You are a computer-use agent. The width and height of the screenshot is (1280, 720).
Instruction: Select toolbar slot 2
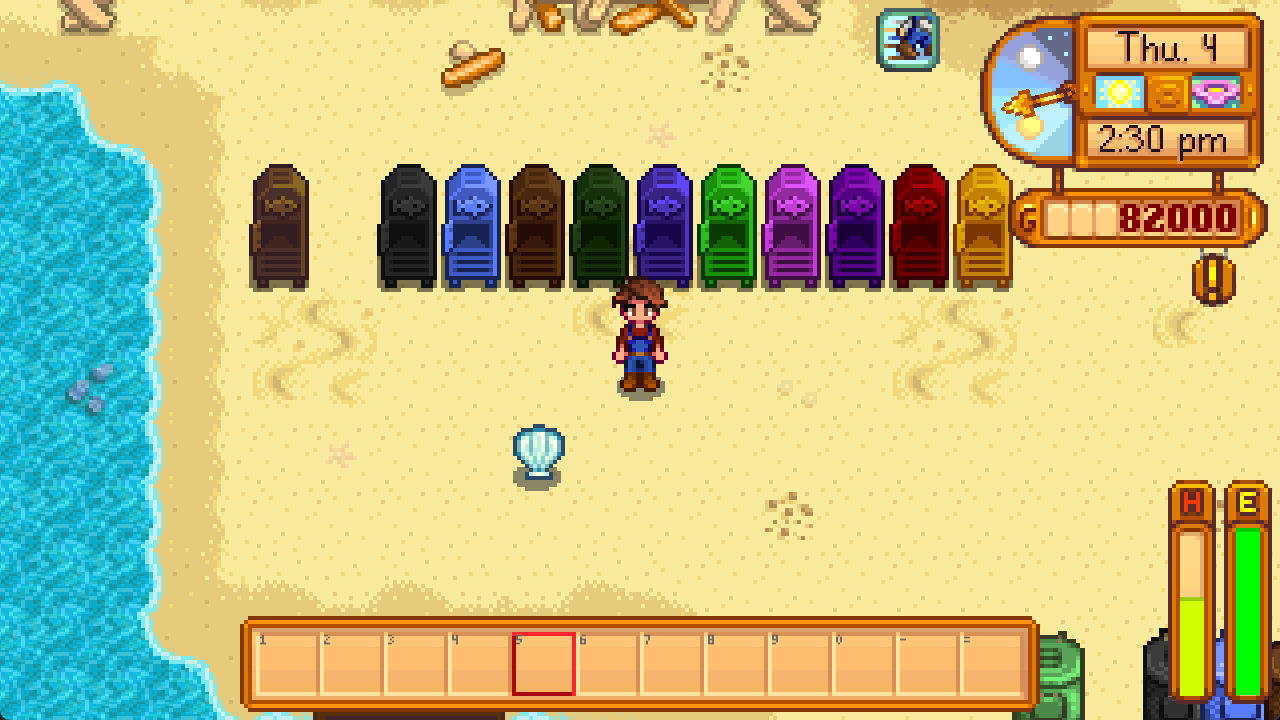351,664
